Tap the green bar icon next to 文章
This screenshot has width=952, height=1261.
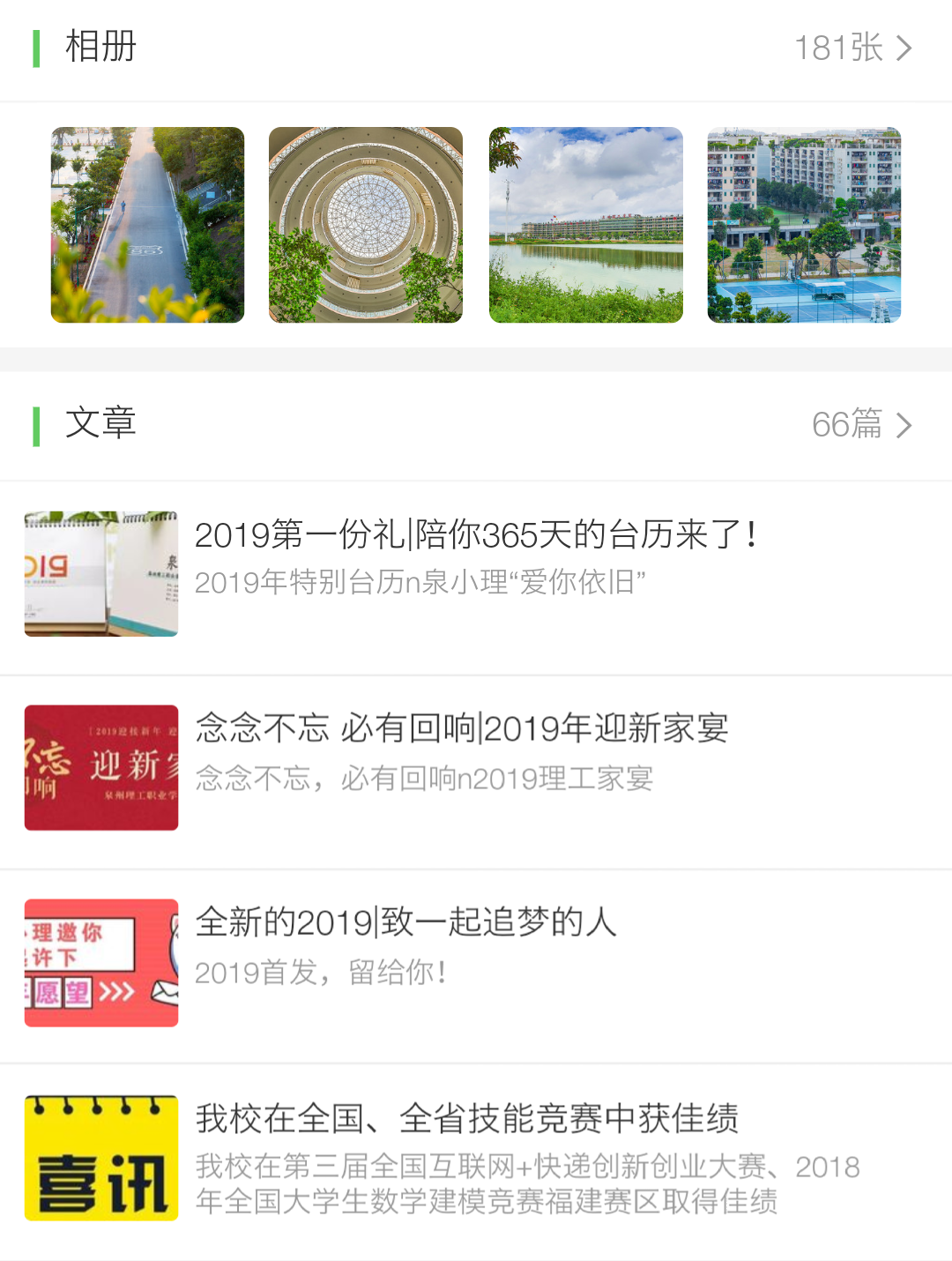click(36, 425)
